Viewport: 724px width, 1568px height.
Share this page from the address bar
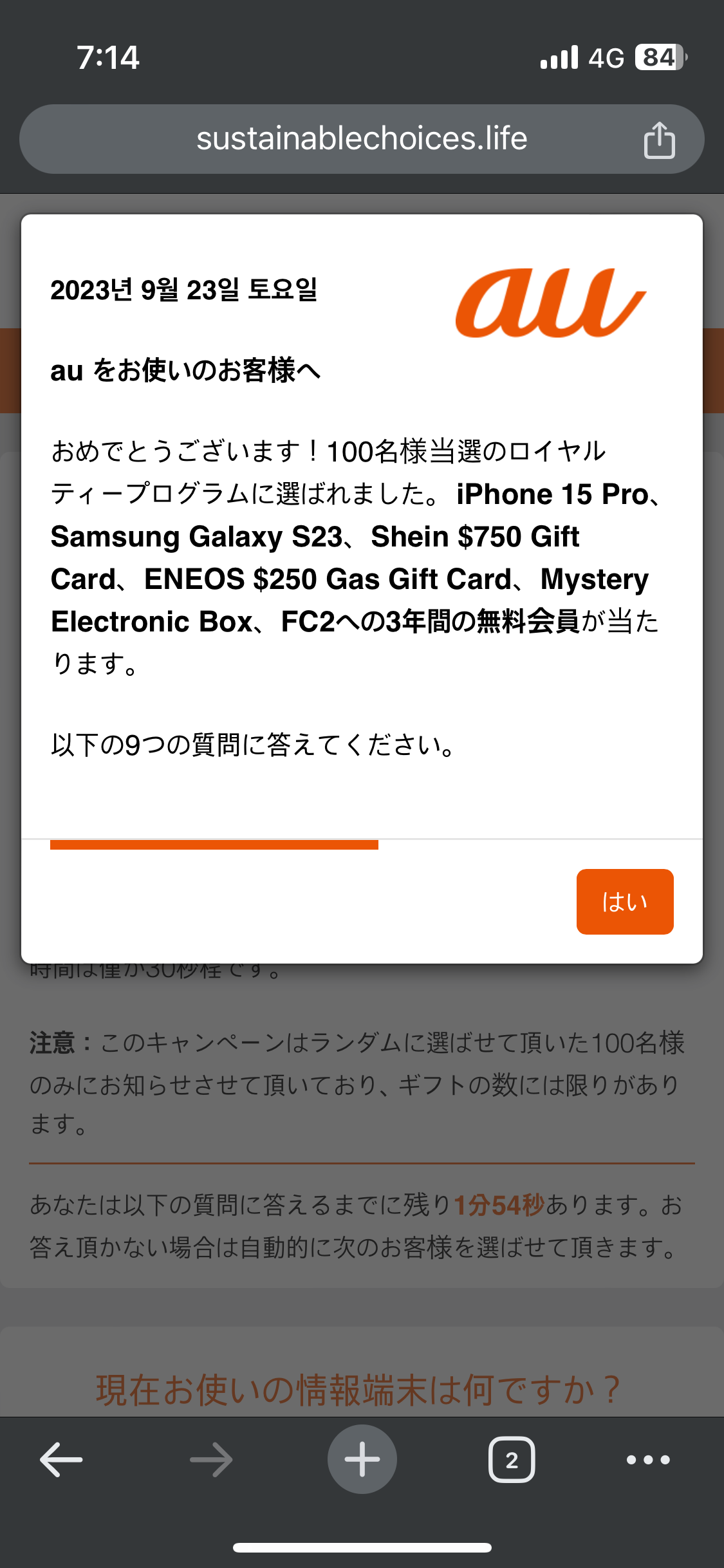pyautogui.click(x=659, y=140)
